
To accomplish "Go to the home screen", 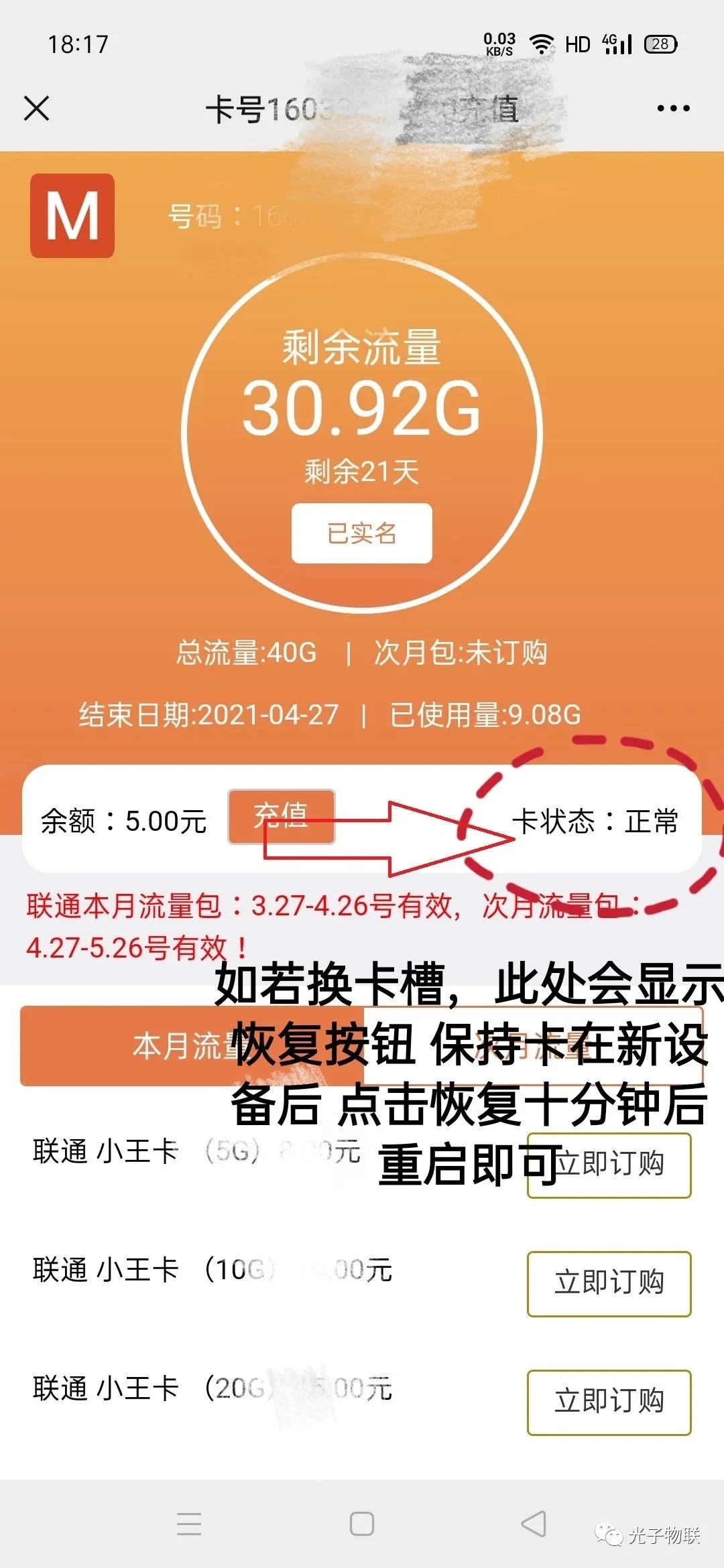I will [x=362, y=1524].
